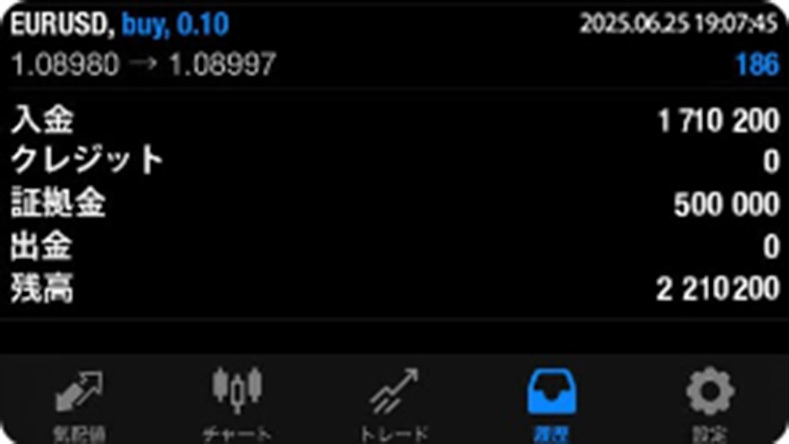The width and height of the screenshot is (789, 444).
Task: Select the 履歴 history tab
Action: tap(552, 402)
